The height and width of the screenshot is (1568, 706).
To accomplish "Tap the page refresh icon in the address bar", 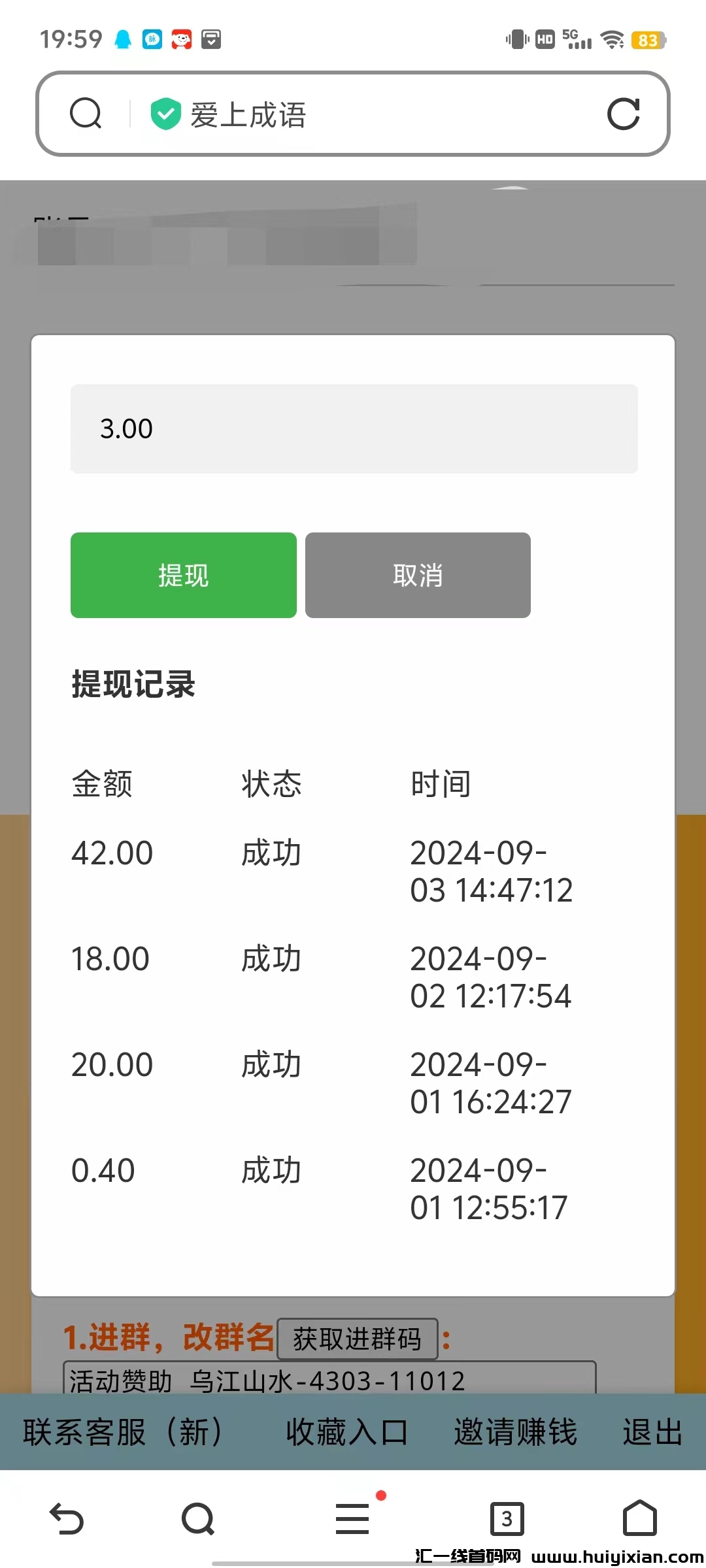I will click(624, 114).
